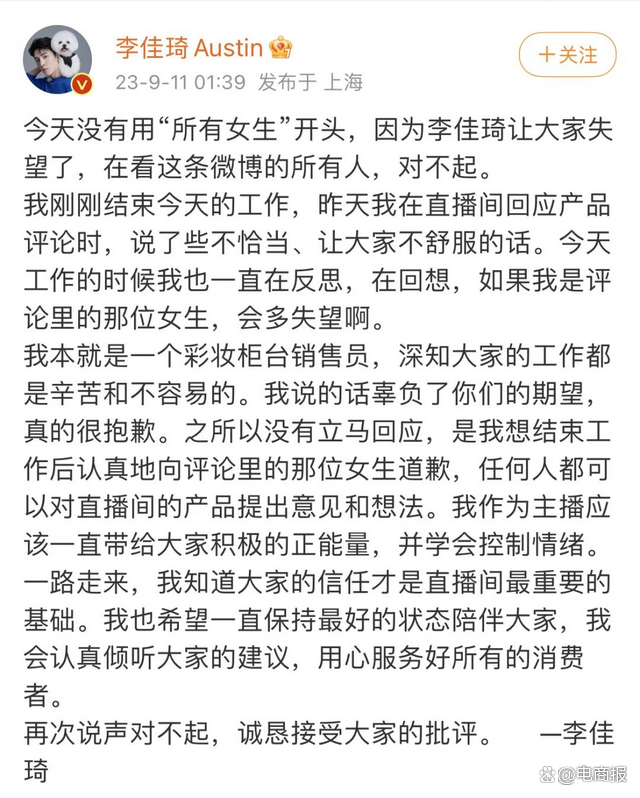Open 李佳琦 Austin's profile avatar
The width and height of the screenshot is (640, 798).
click(x=57, y=60)
